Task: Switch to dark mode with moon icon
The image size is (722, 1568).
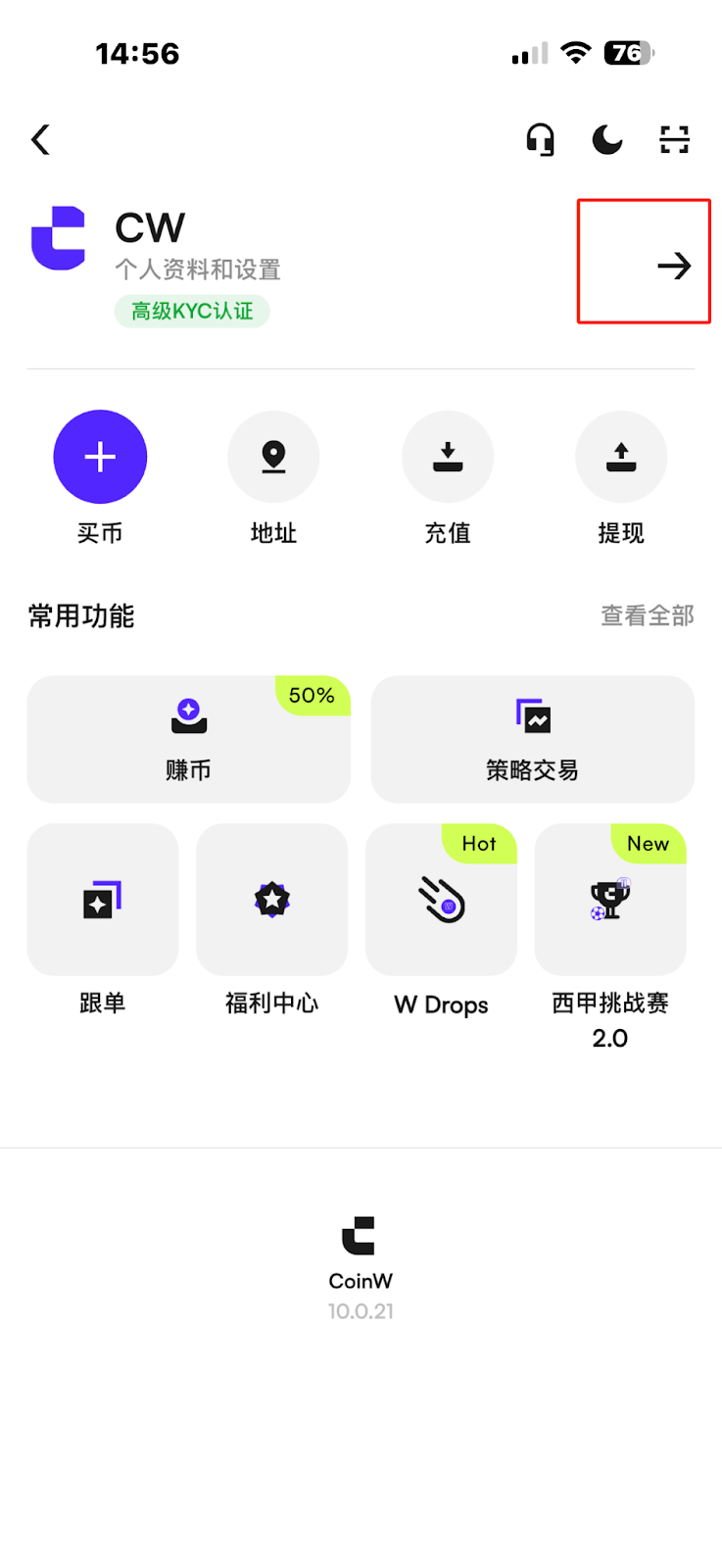Action: pyautogui.click(x=607, y=140)
